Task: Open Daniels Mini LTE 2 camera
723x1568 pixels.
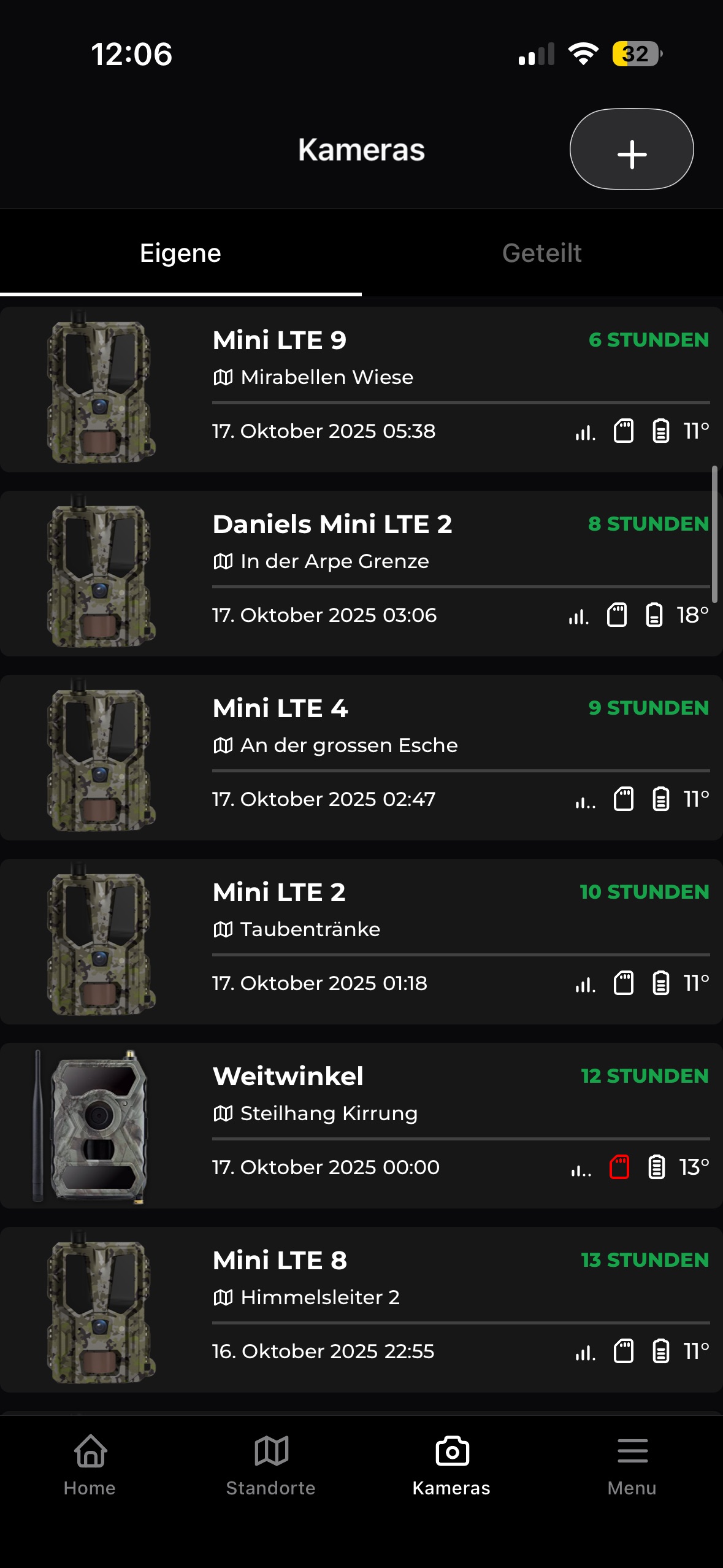Action: (x=361, y=574)
